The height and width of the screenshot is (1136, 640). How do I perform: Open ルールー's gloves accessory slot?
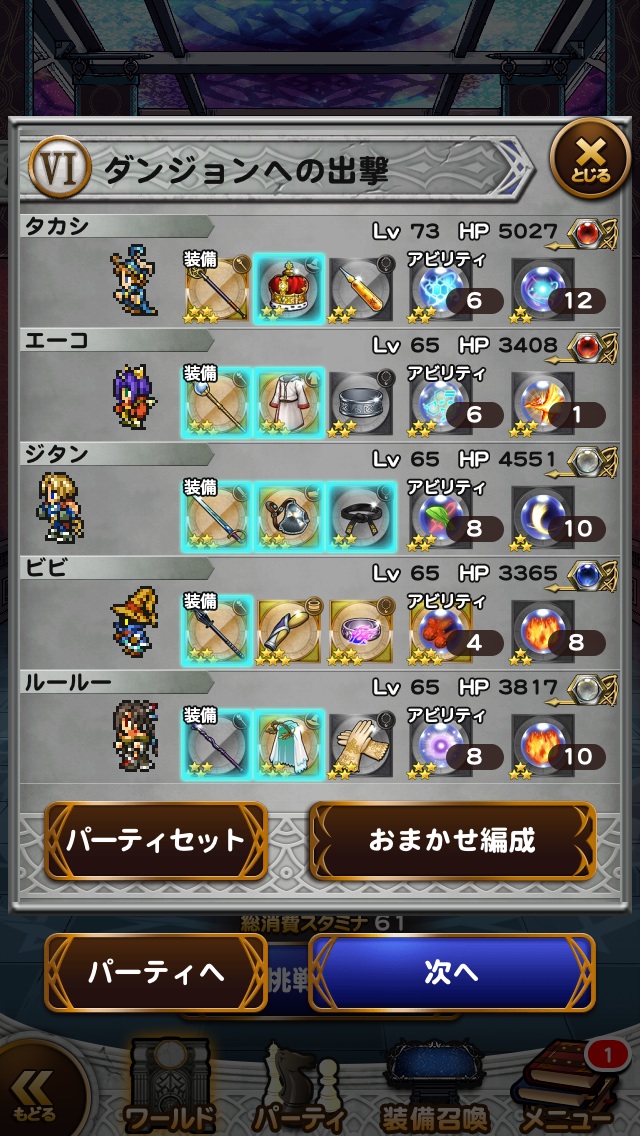click(x=361, y=744)
